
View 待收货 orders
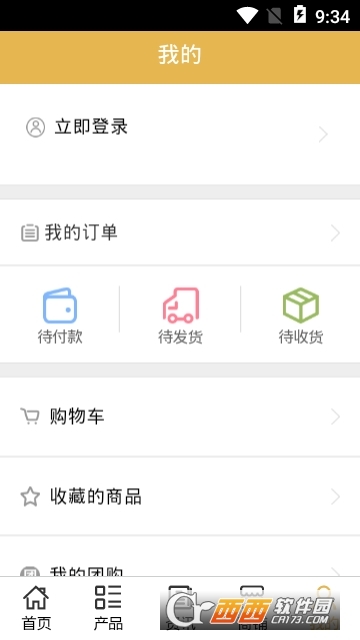tap(301, 316)
